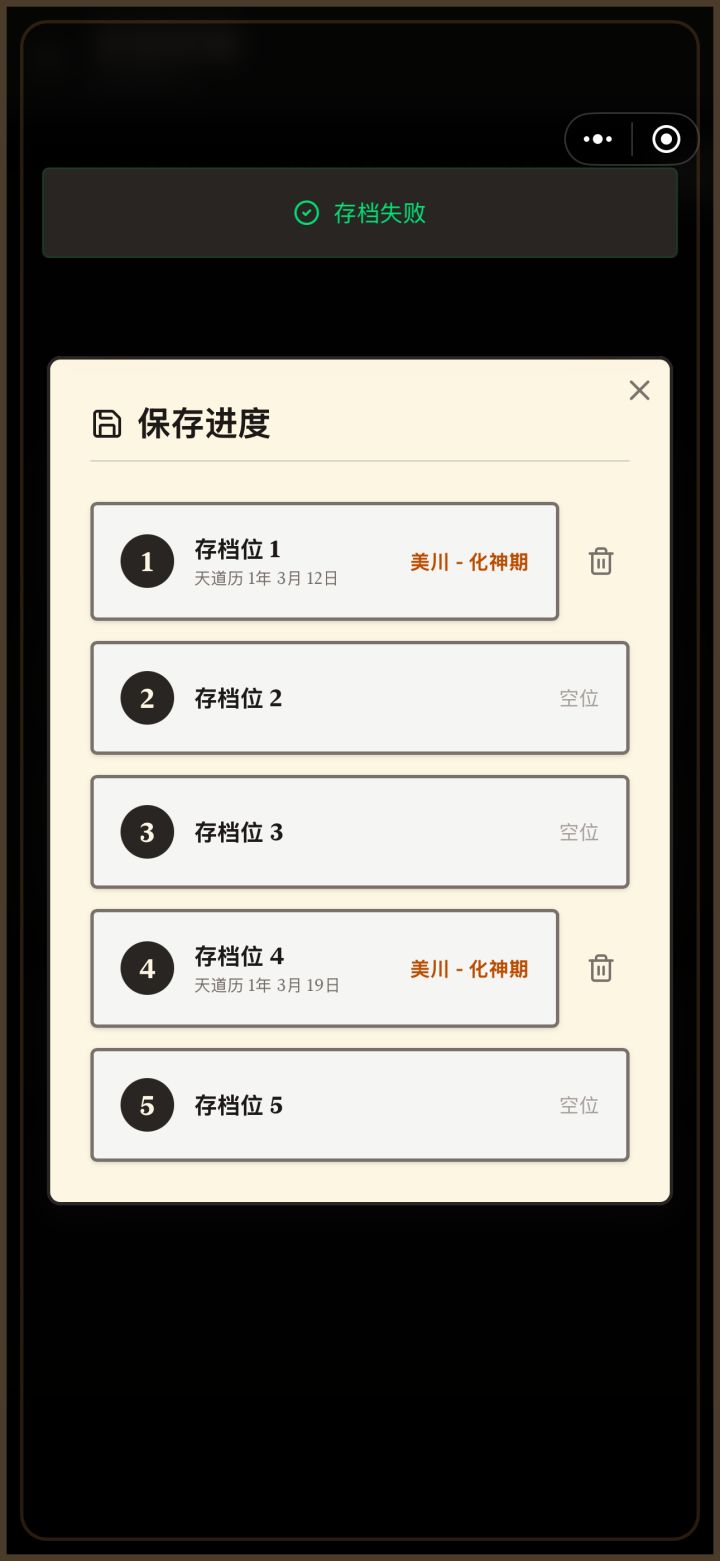Click the date text under 存档位 4
The height and width of the screenshot is (1561, 720).
point(266,985)
